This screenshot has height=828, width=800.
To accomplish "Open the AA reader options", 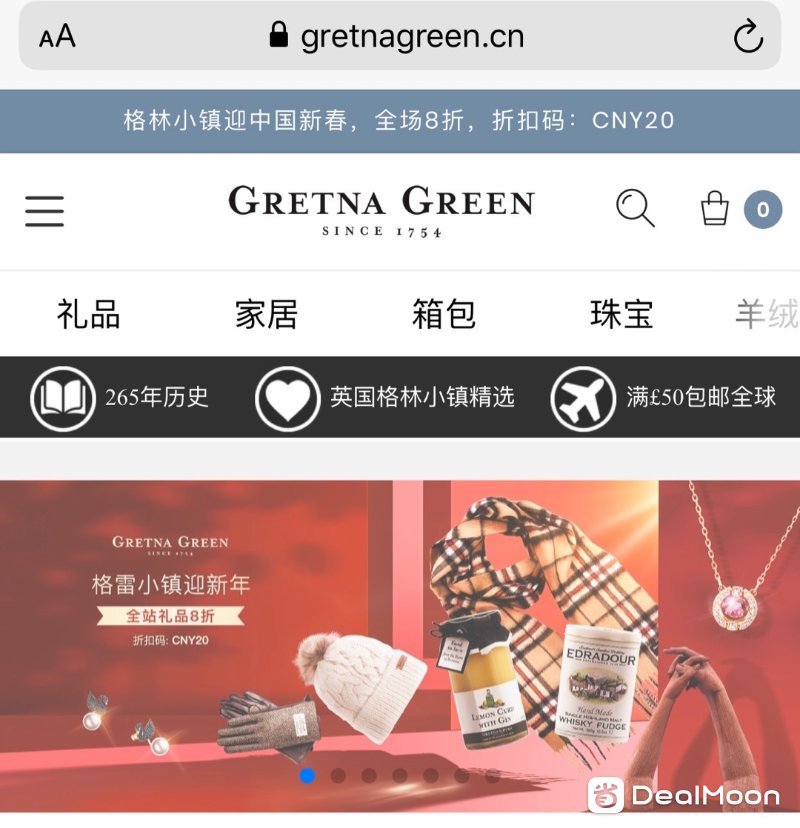I will click(57, 38).
